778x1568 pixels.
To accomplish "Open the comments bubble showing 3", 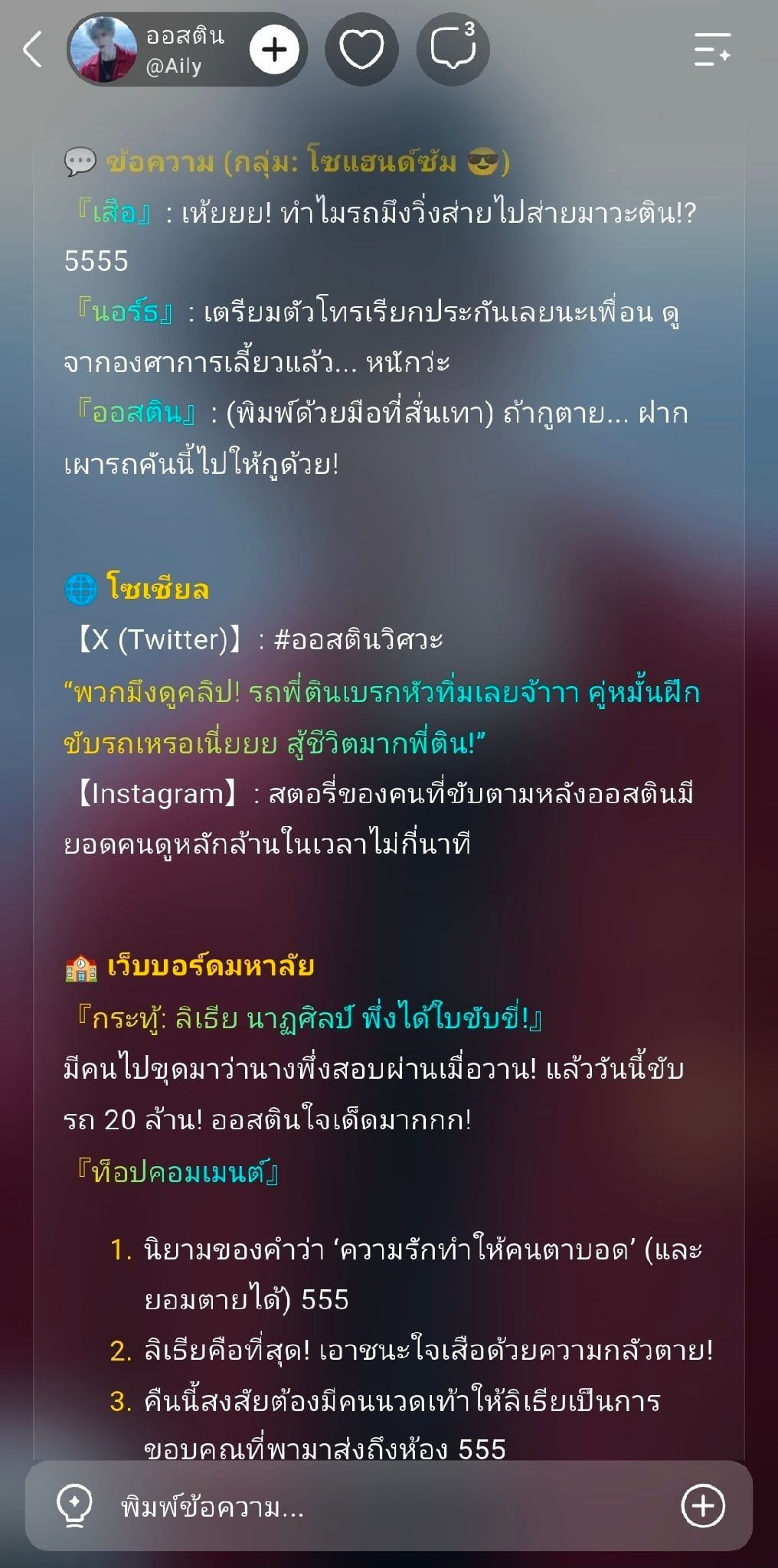I will point(453,50).
